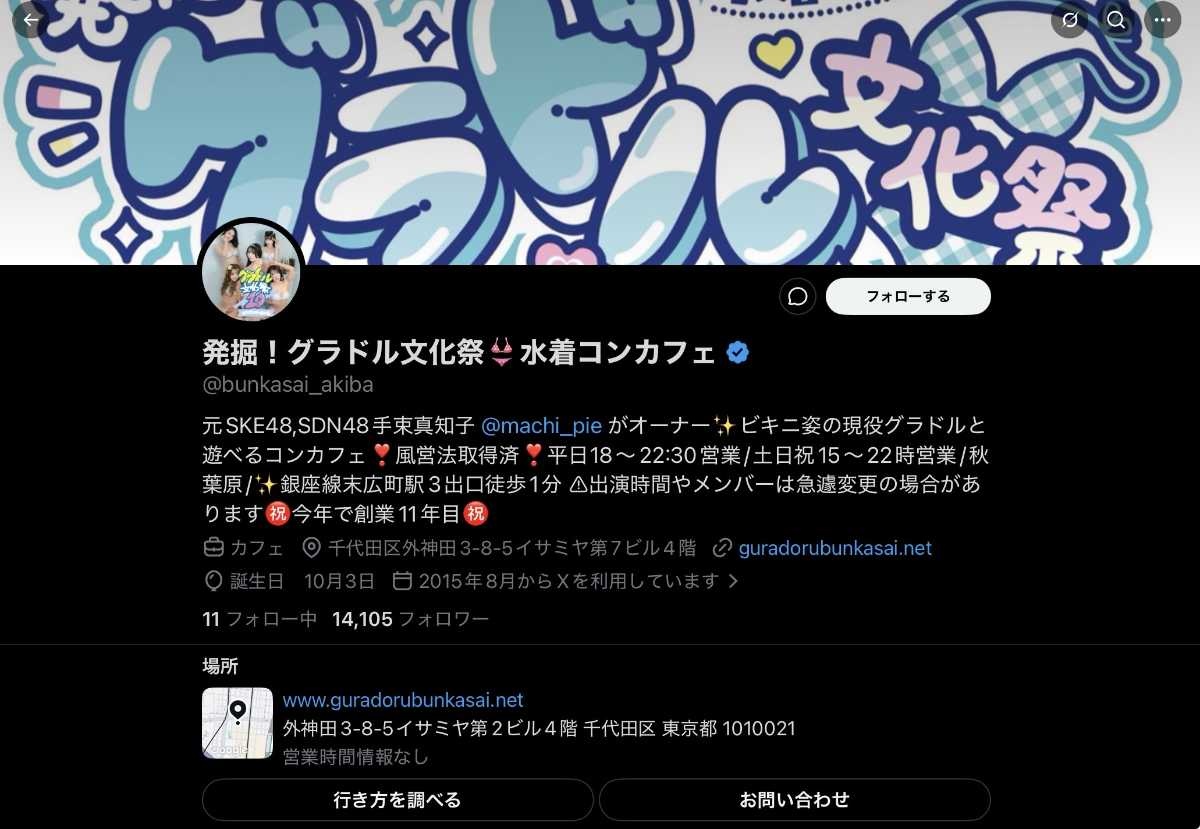Expand the account's join date info chevron
The height and width of the screenshot is (829, 1200).
click(733, 581)
